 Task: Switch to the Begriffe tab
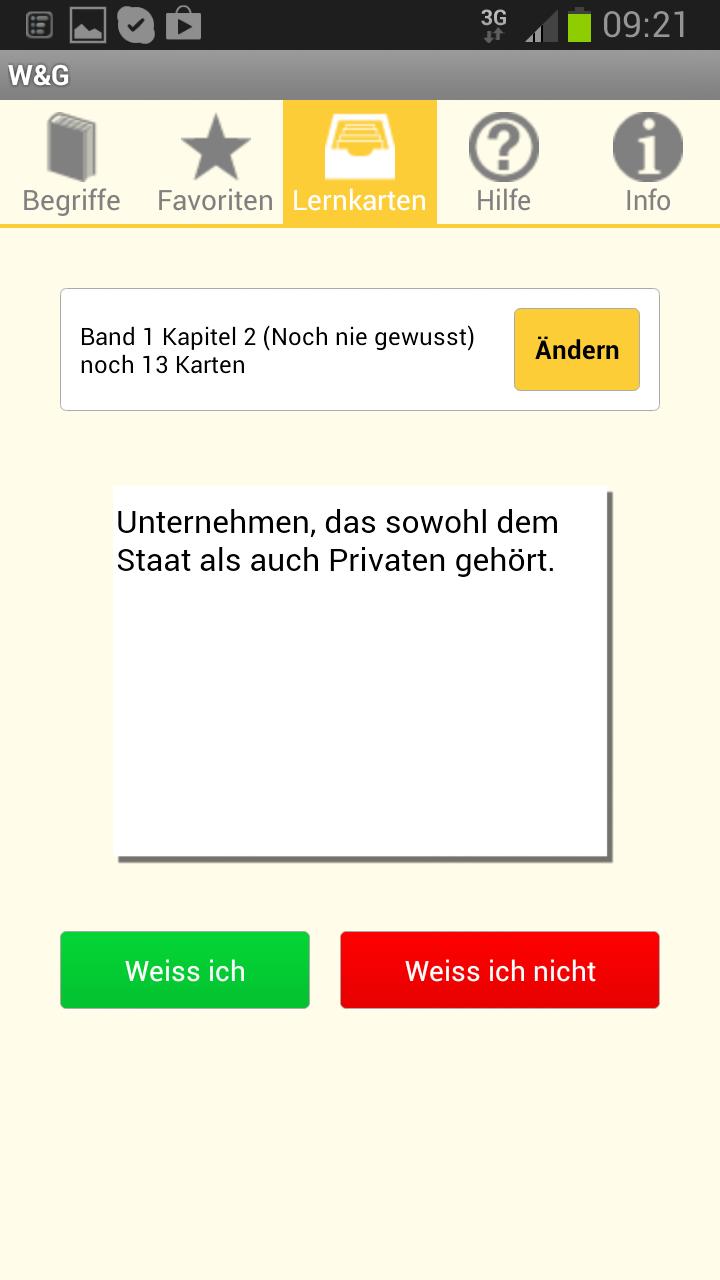(x=71, y=163)
